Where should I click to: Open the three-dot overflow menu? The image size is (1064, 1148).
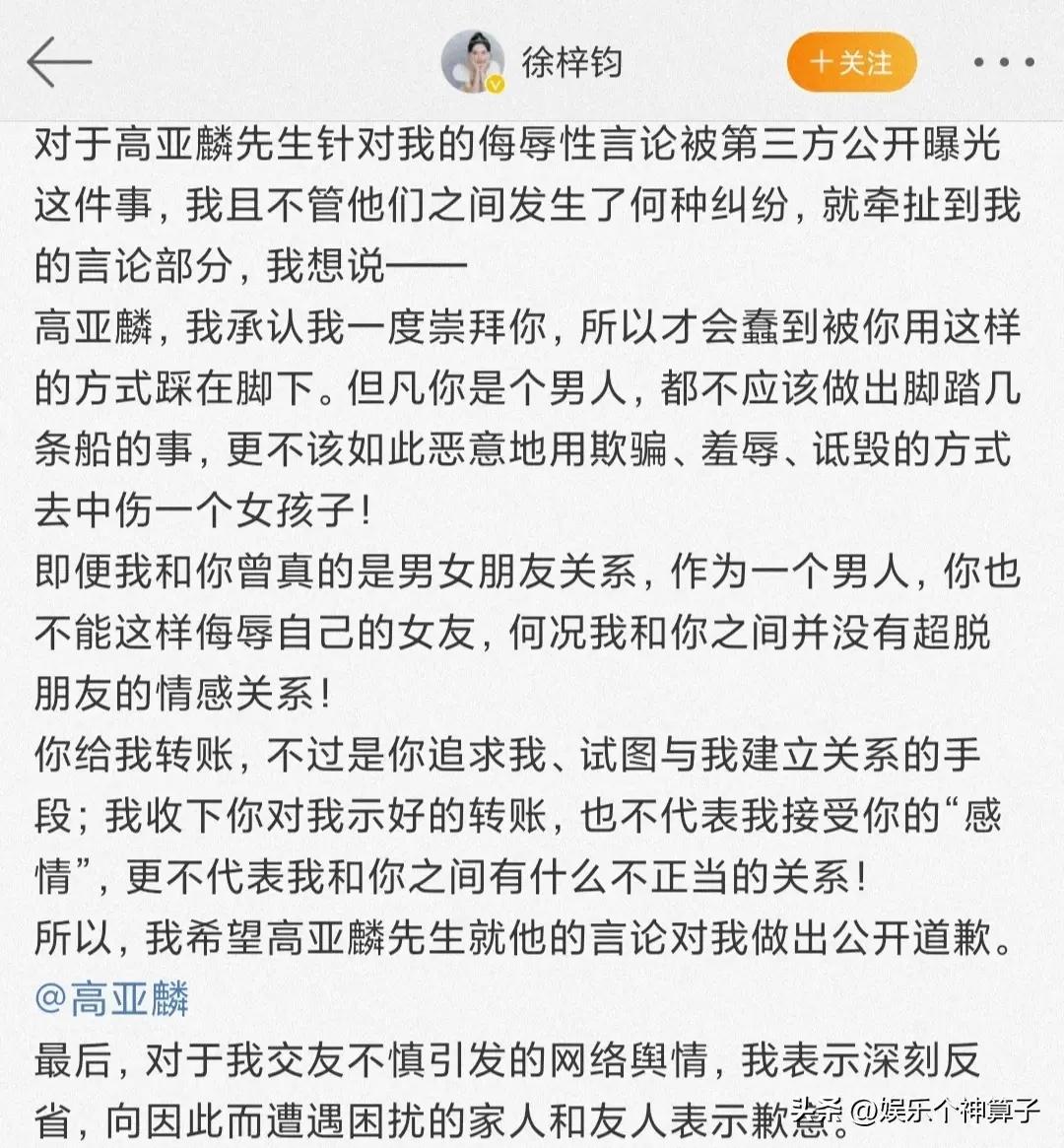(1003, 63)
